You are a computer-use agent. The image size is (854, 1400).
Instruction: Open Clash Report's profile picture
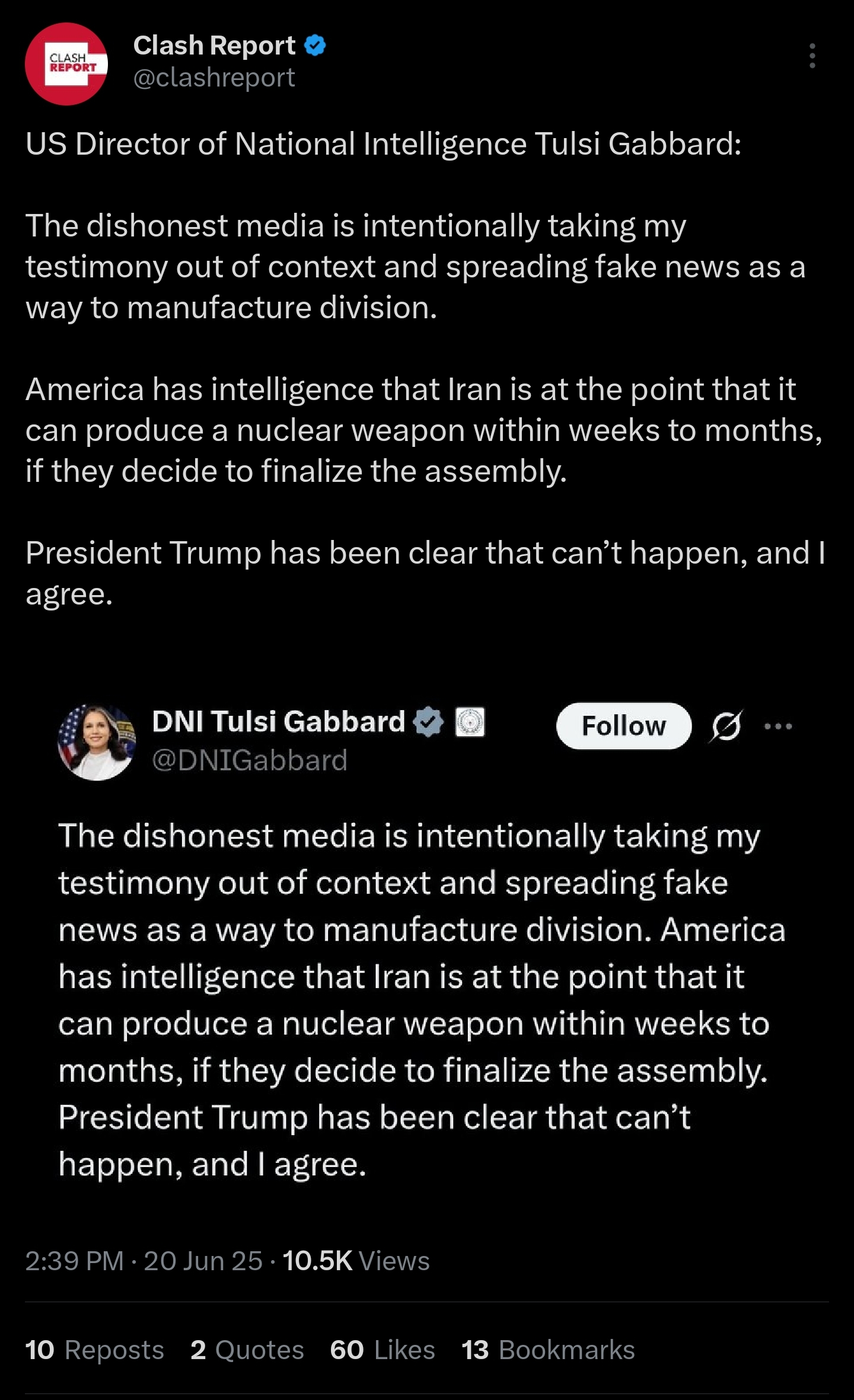pos(66,64)
